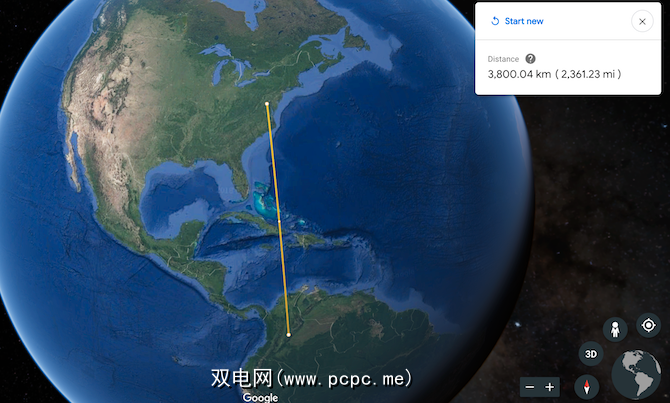Zoom in with the plus button

[549, 387]
